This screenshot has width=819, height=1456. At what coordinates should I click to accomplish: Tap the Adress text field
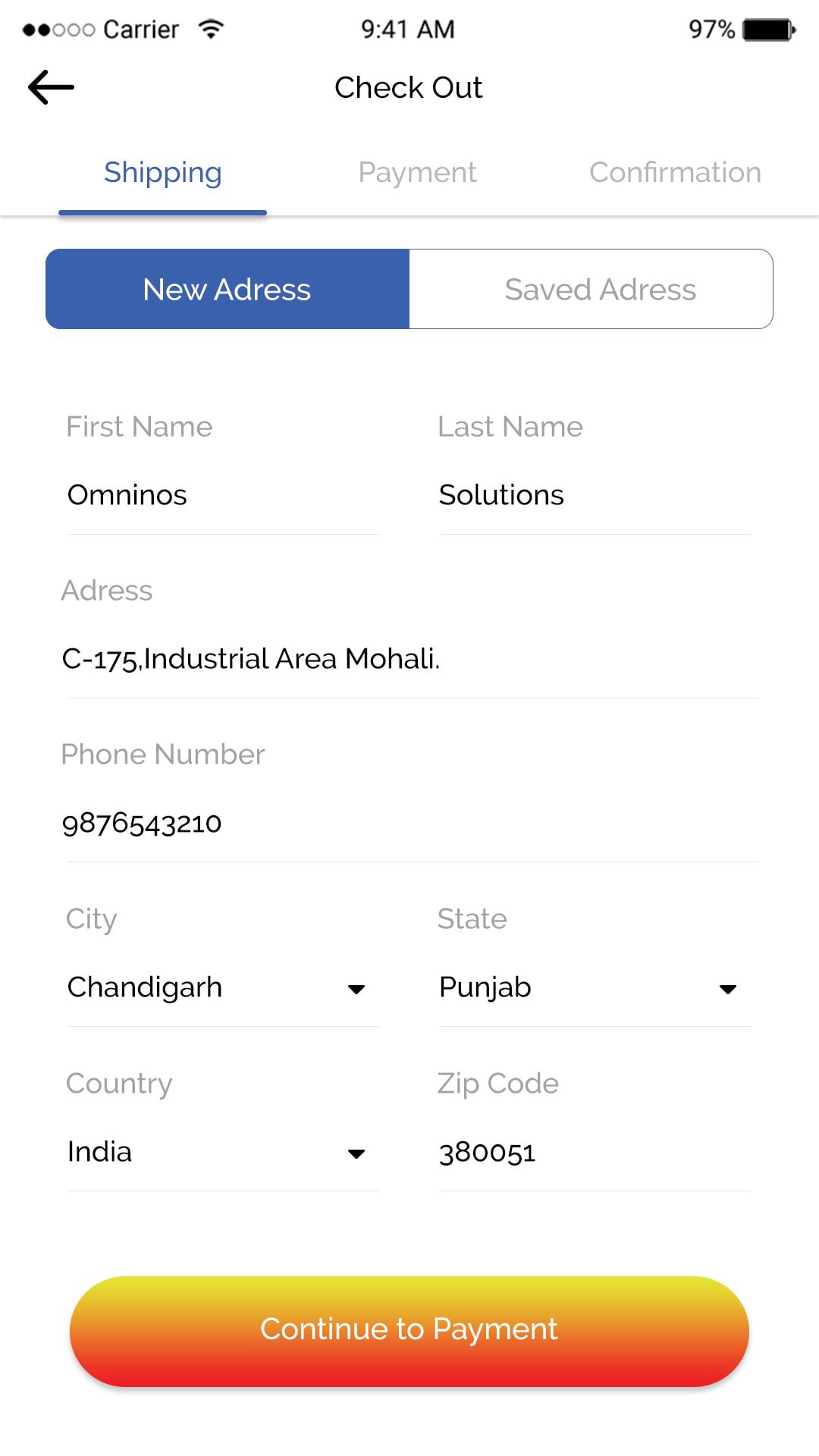pos(409,659)
